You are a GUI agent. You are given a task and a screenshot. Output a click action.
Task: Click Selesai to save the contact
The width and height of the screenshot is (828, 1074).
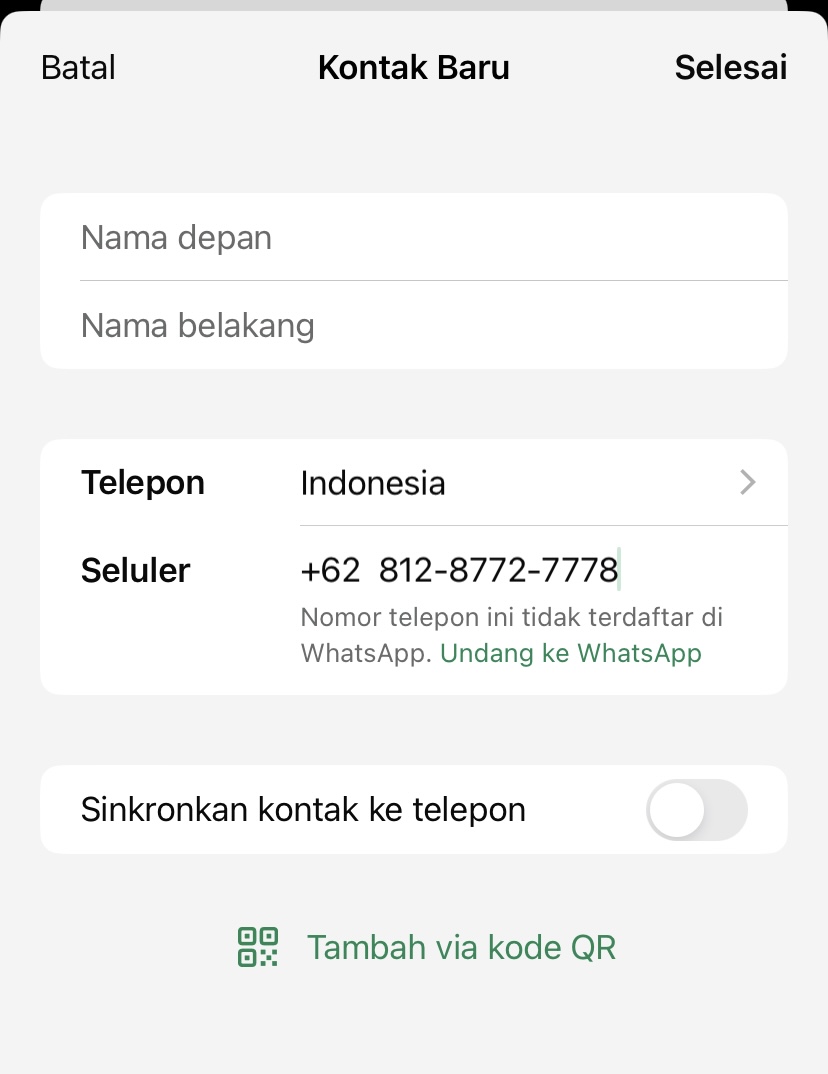tap(731, 67)
